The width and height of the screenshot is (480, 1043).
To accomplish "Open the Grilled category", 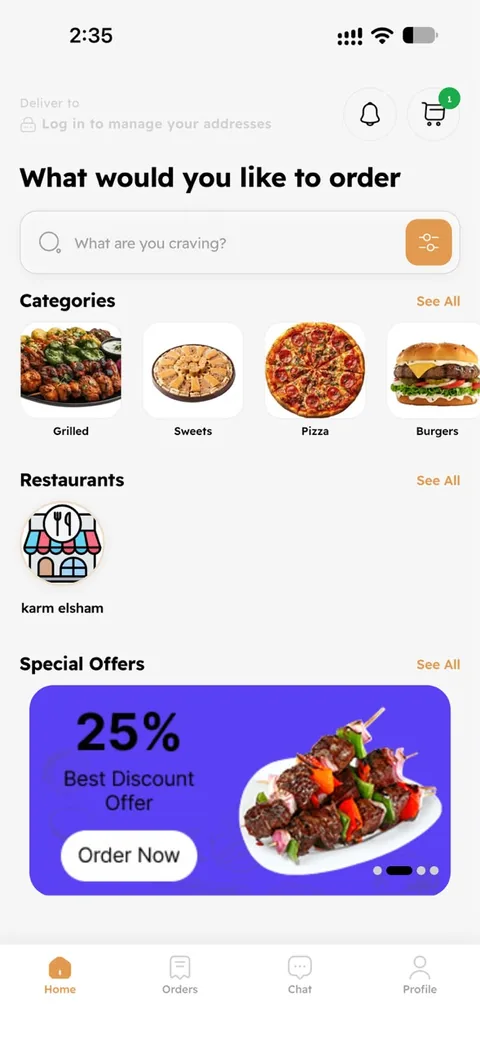I will (70, 380).
